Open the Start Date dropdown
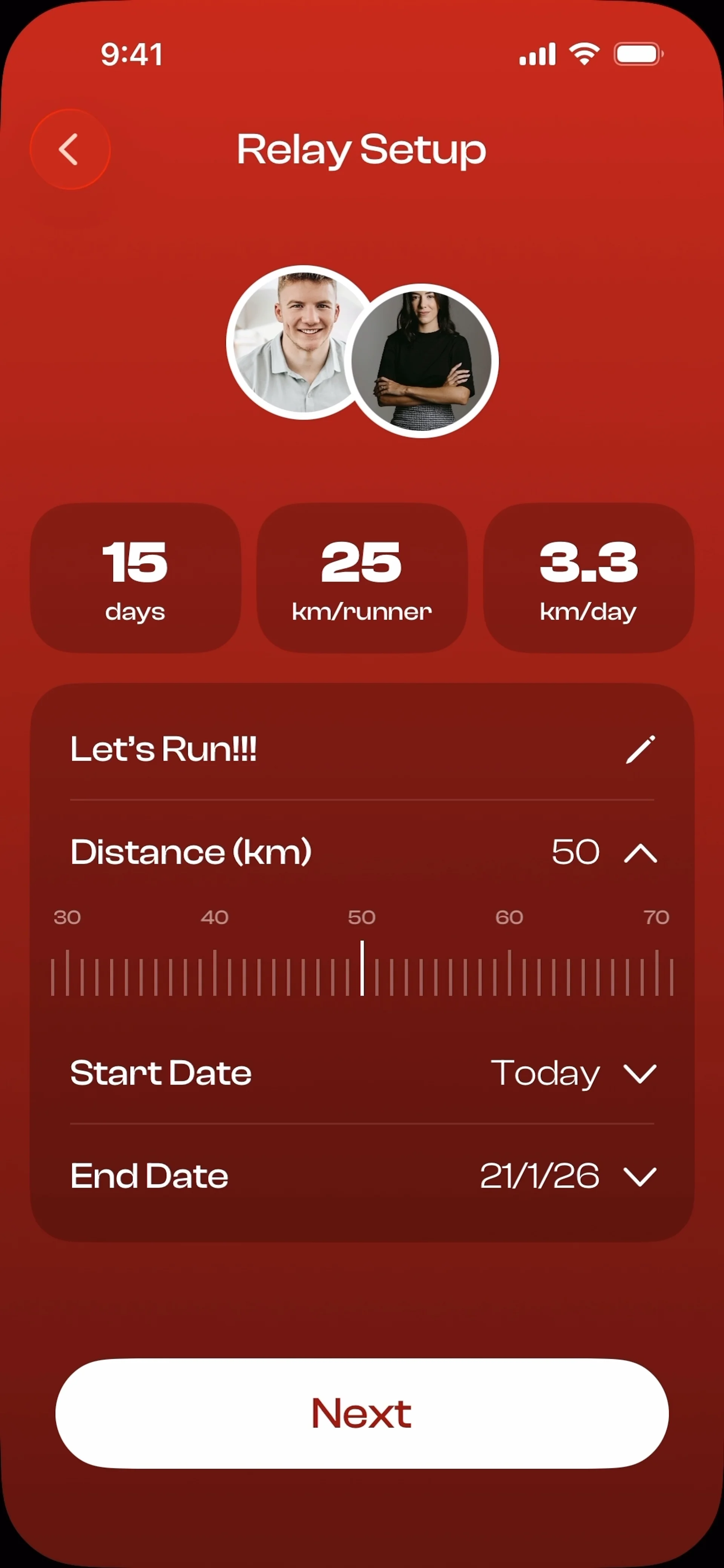The height and width of the screenshot is (1568, 724). [x=640, y=1073]
